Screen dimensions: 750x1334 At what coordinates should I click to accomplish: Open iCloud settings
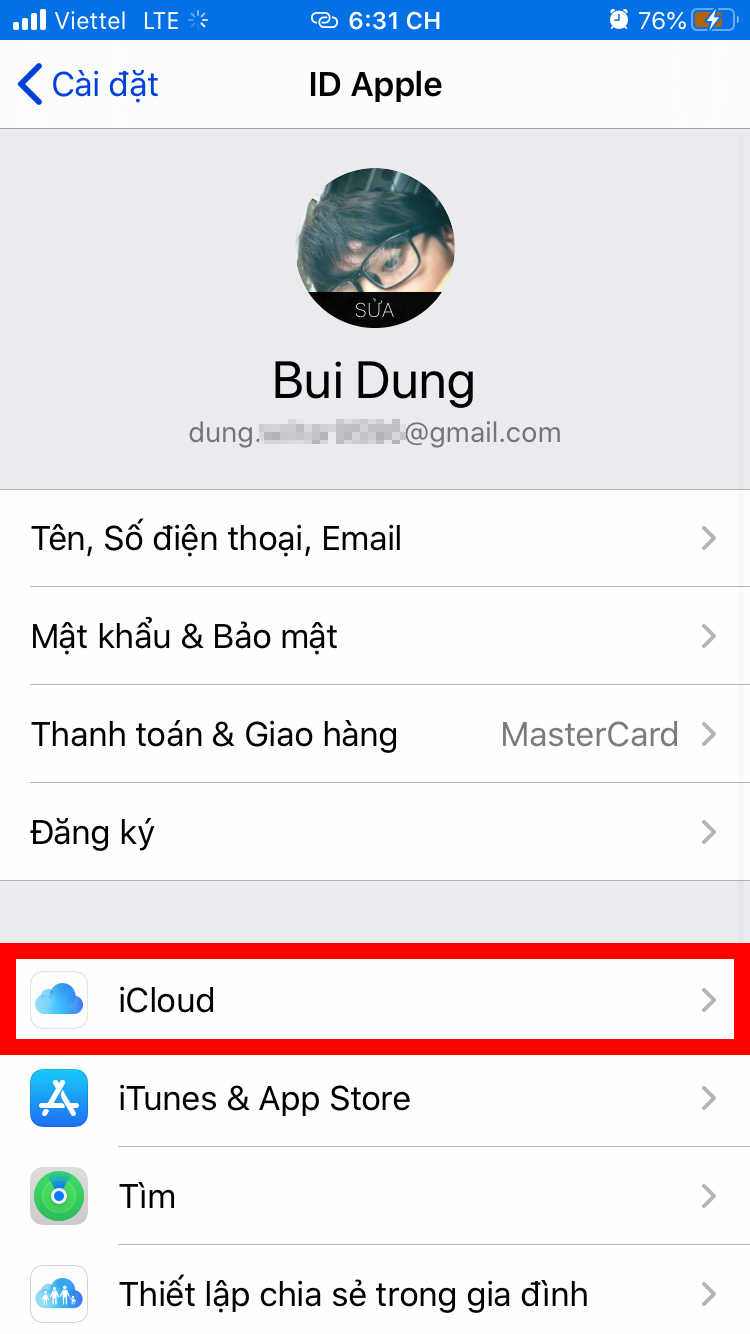tap(375, 1000)
